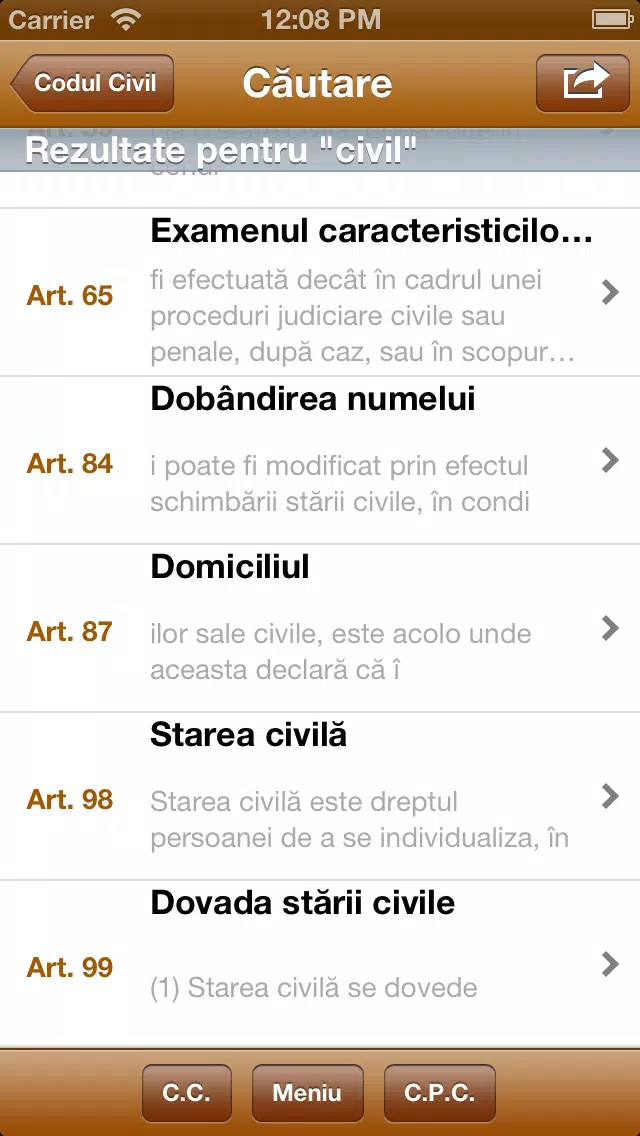Open Art. 98 Starea civilă

[x=320, y=796]
